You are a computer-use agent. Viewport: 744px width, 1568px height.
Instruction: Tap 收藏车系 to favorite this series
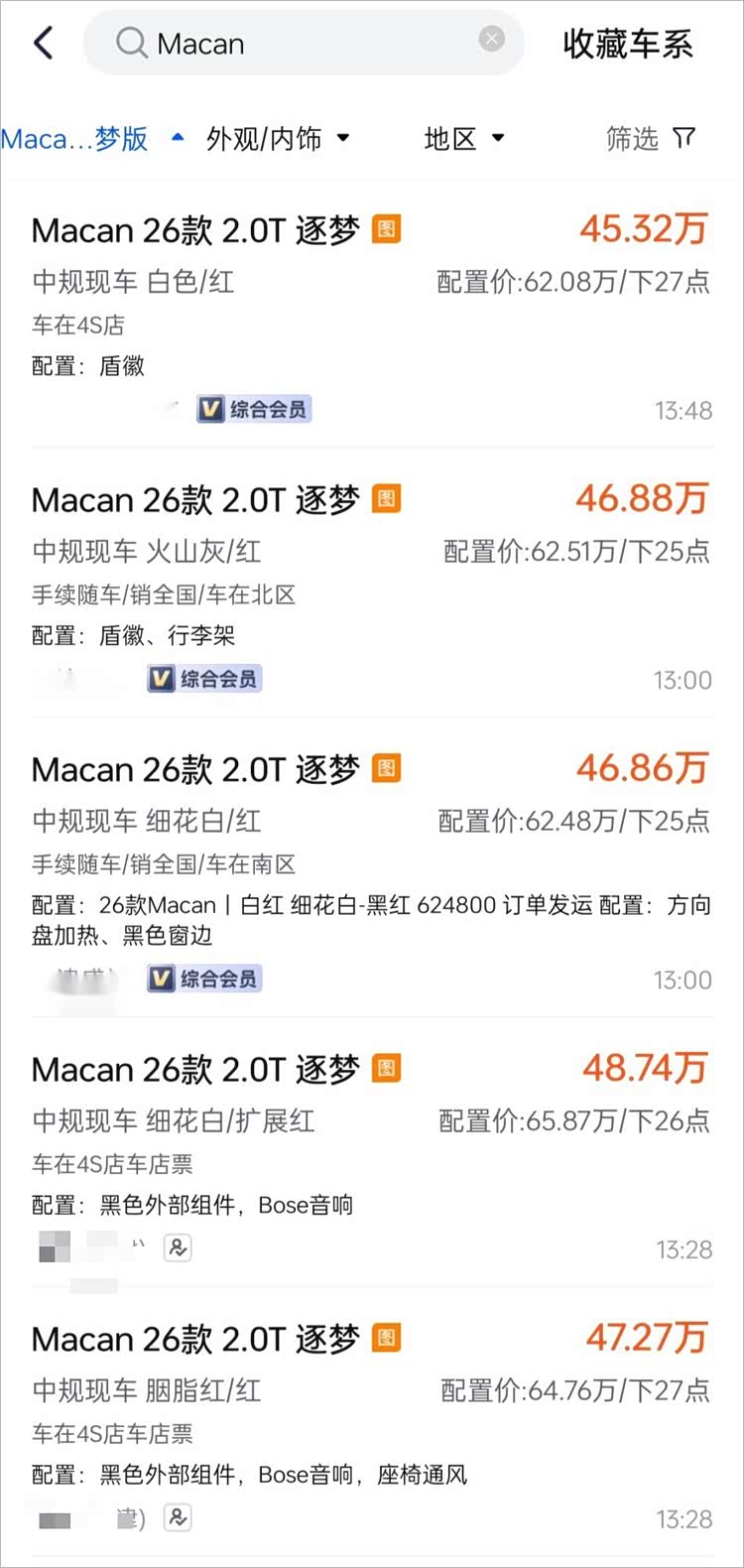pyautogui.click(x=627, y=44)
